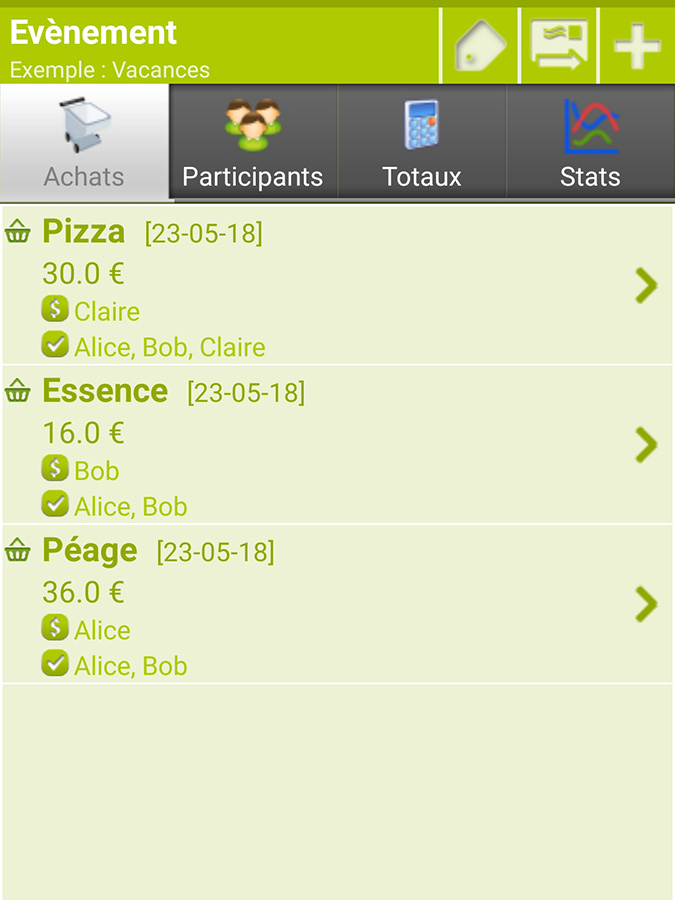Image resolution: width=675 pixels, height=900 pixels.
Task: Open the Essence purchase details
Action: [337, 445]
